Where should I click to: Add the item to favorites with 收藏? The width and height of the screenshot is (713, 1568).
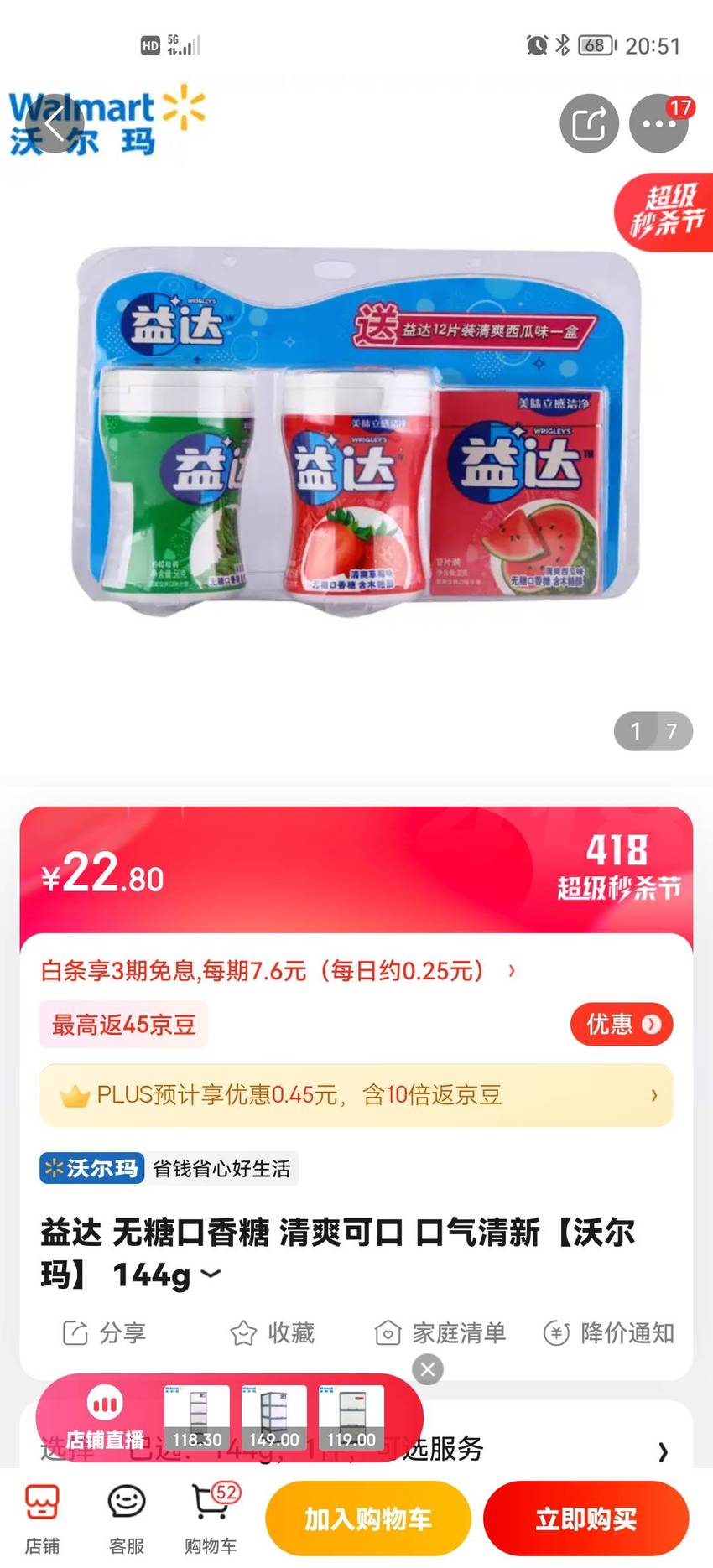click(272, 1332)
